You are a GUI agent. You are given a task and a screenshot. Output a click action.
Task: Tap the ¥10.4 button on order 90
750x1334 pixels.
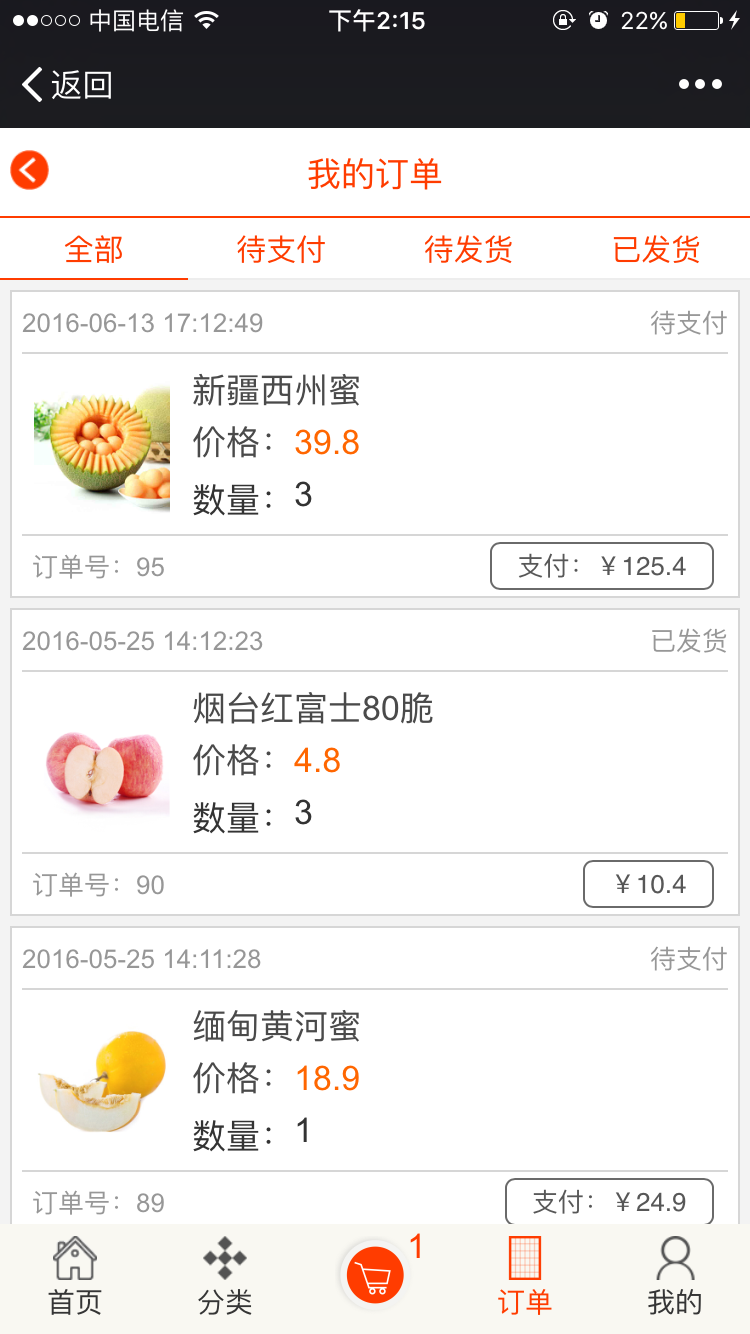pyautogui.click(x=648, y=884)
